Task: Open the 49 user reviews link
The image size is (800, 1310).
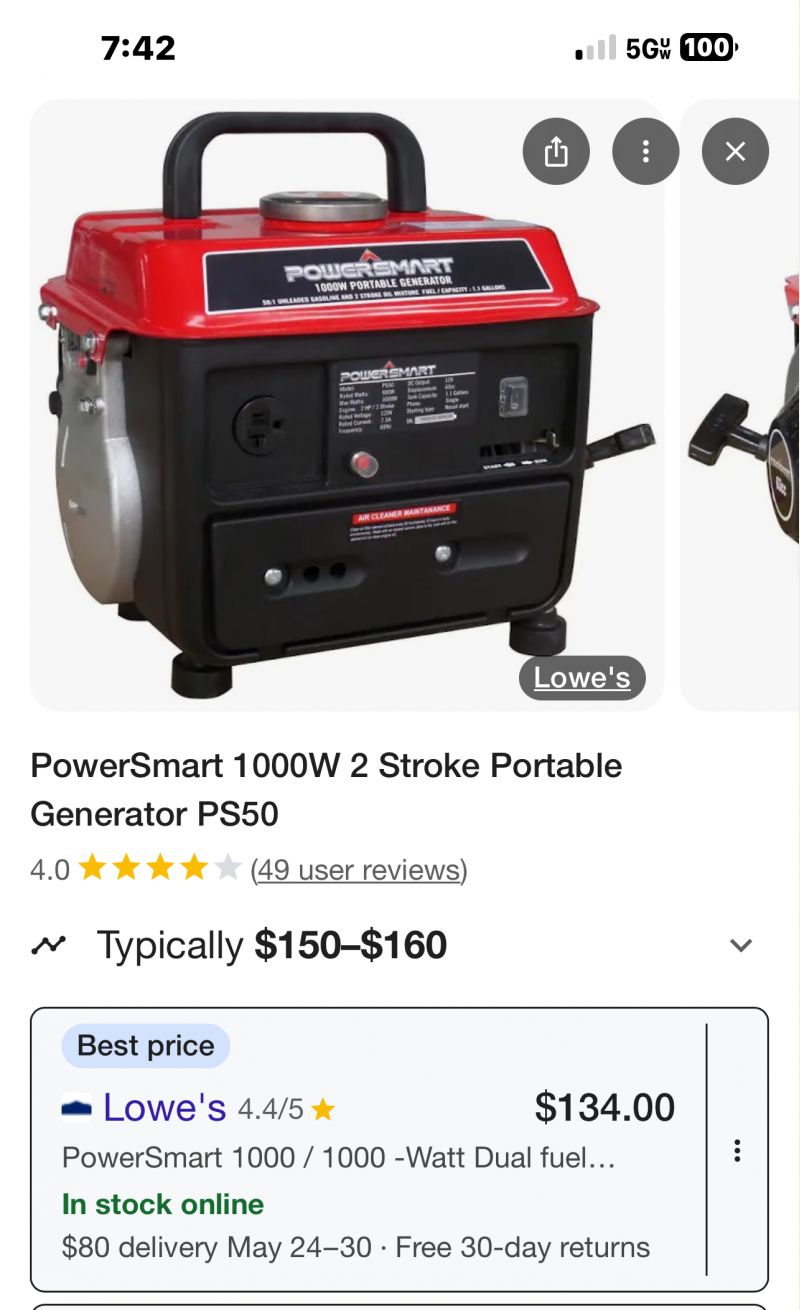Action: [x=359, y=870]
